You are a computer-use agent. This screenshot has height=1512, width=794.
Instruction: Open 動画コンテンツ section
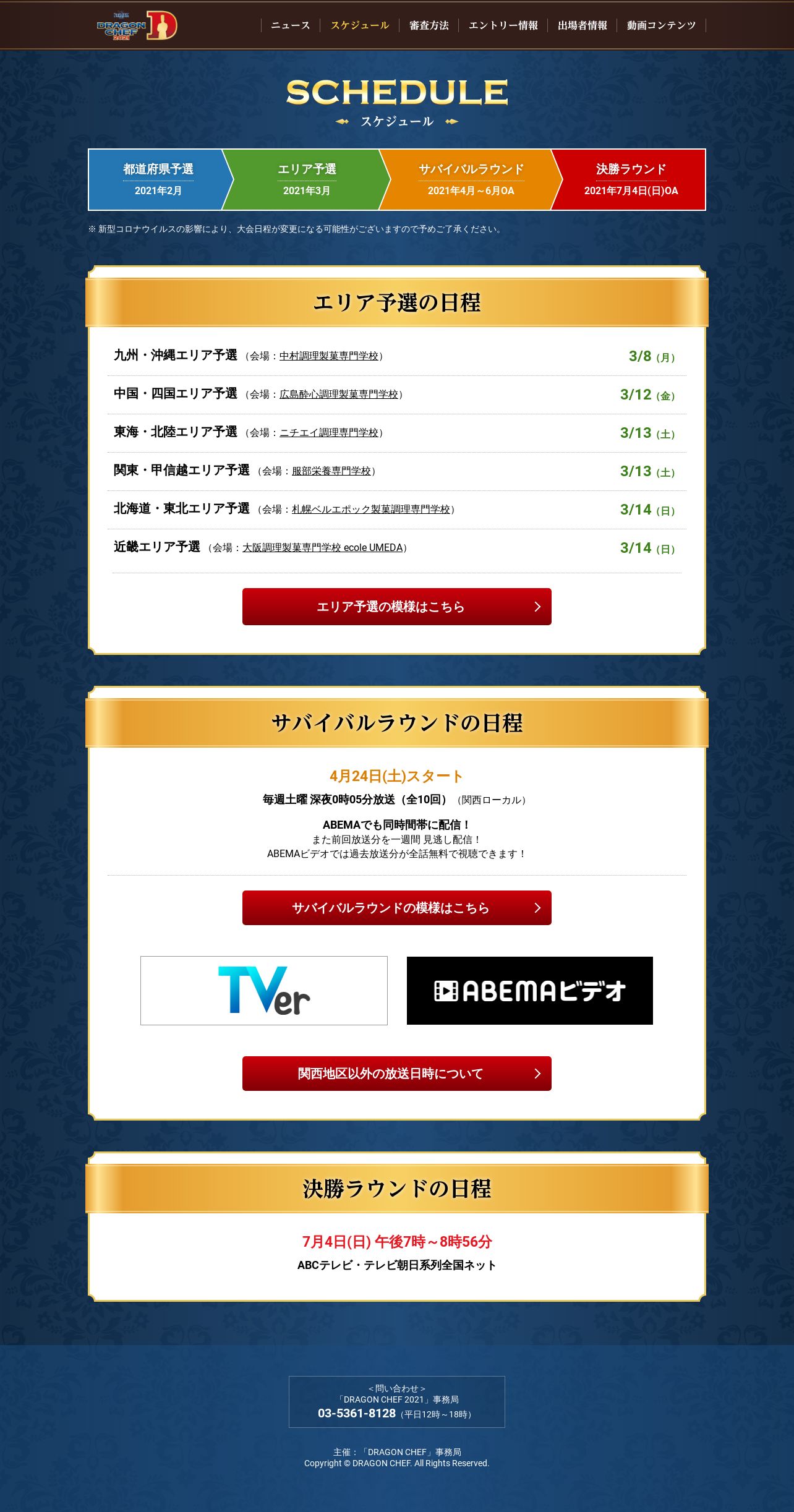[661, 25]
